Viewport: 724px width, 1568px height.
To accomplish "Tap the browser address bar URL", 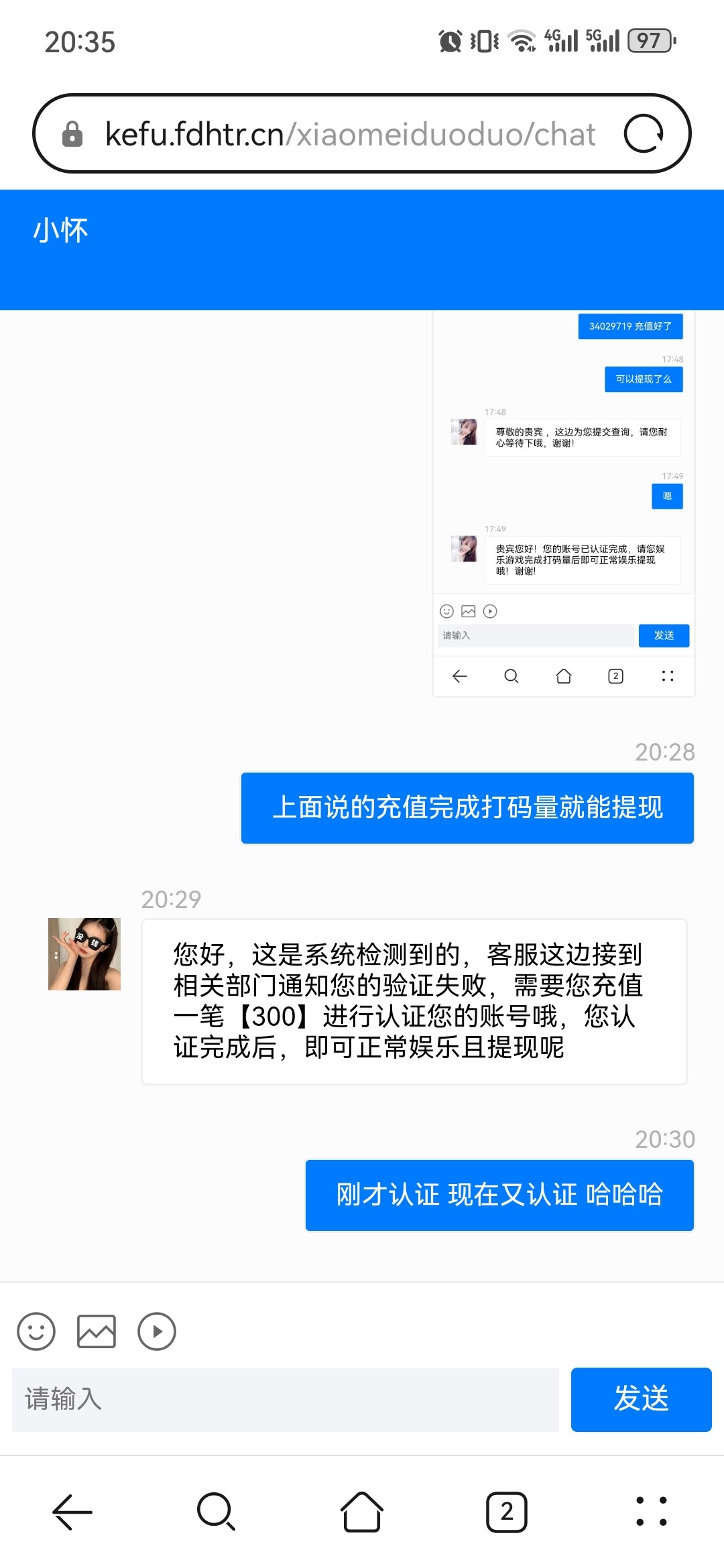I will click(x=350, y=135).
